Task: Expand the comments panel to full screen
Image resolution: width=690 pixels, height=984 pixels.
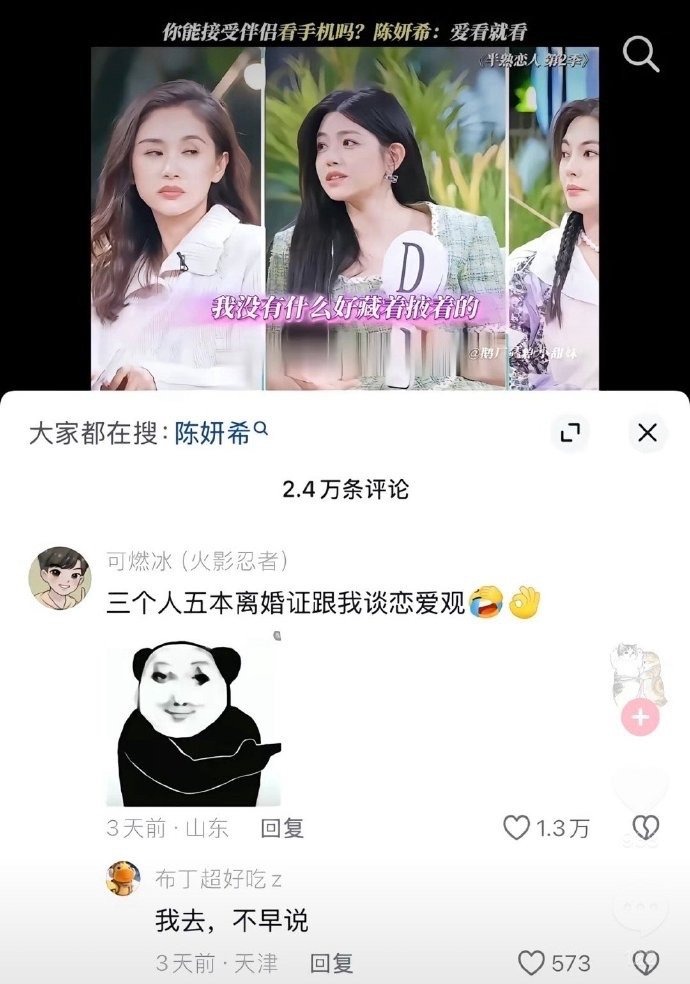Action: pyautogui.click(x=570, y=433)
